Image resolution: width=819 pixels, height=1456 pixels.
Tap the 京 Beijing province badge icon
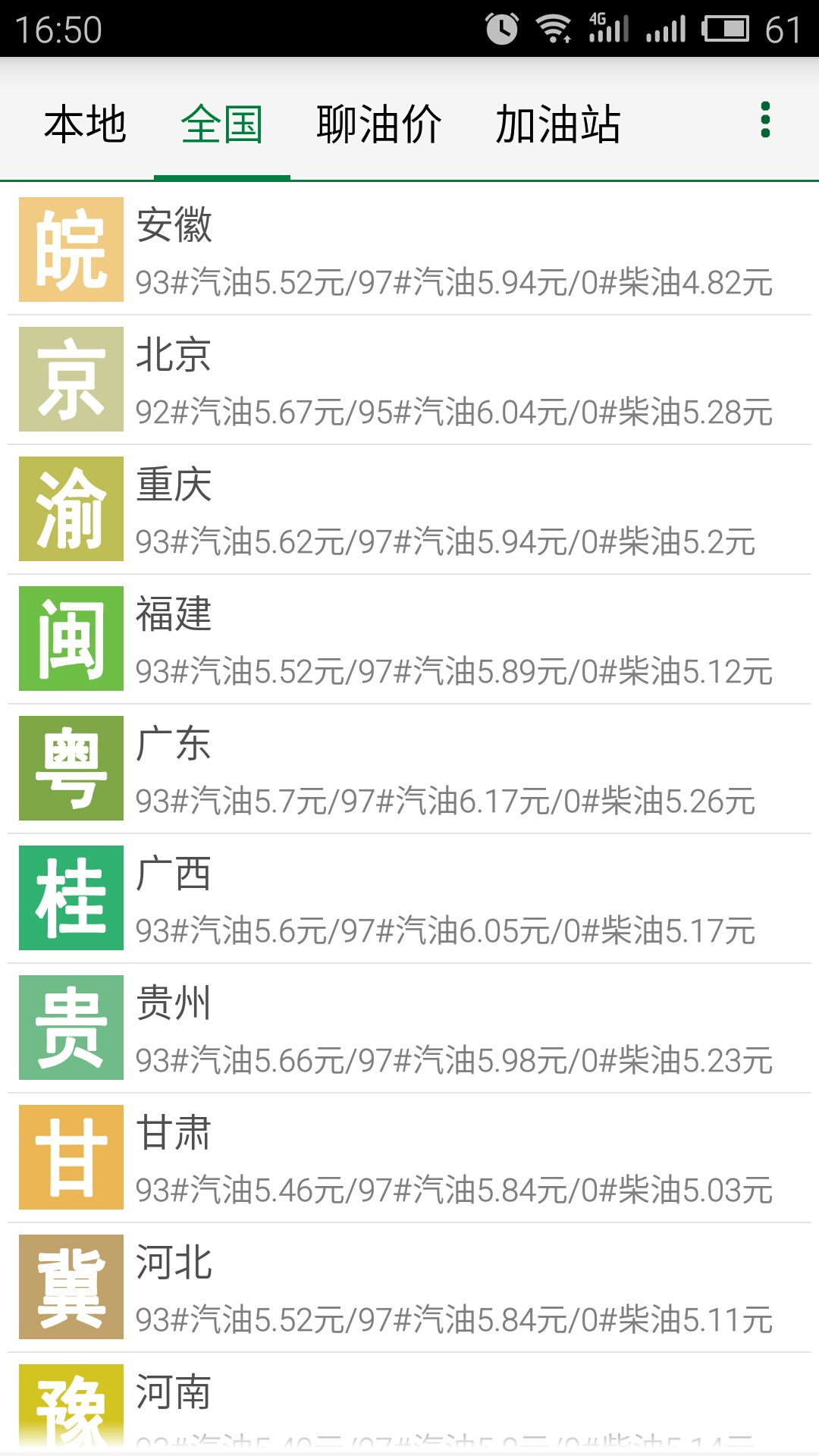click(70, 379)
